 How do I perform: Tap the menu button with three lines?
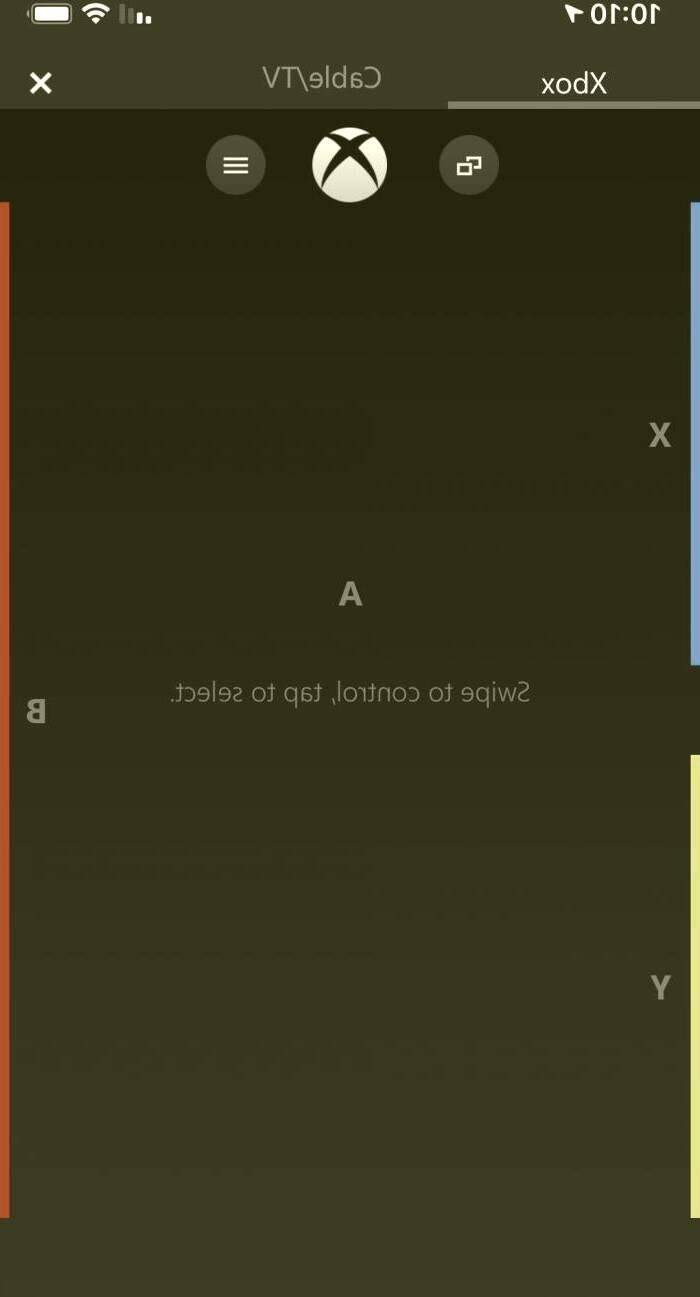tap(236, 165)
